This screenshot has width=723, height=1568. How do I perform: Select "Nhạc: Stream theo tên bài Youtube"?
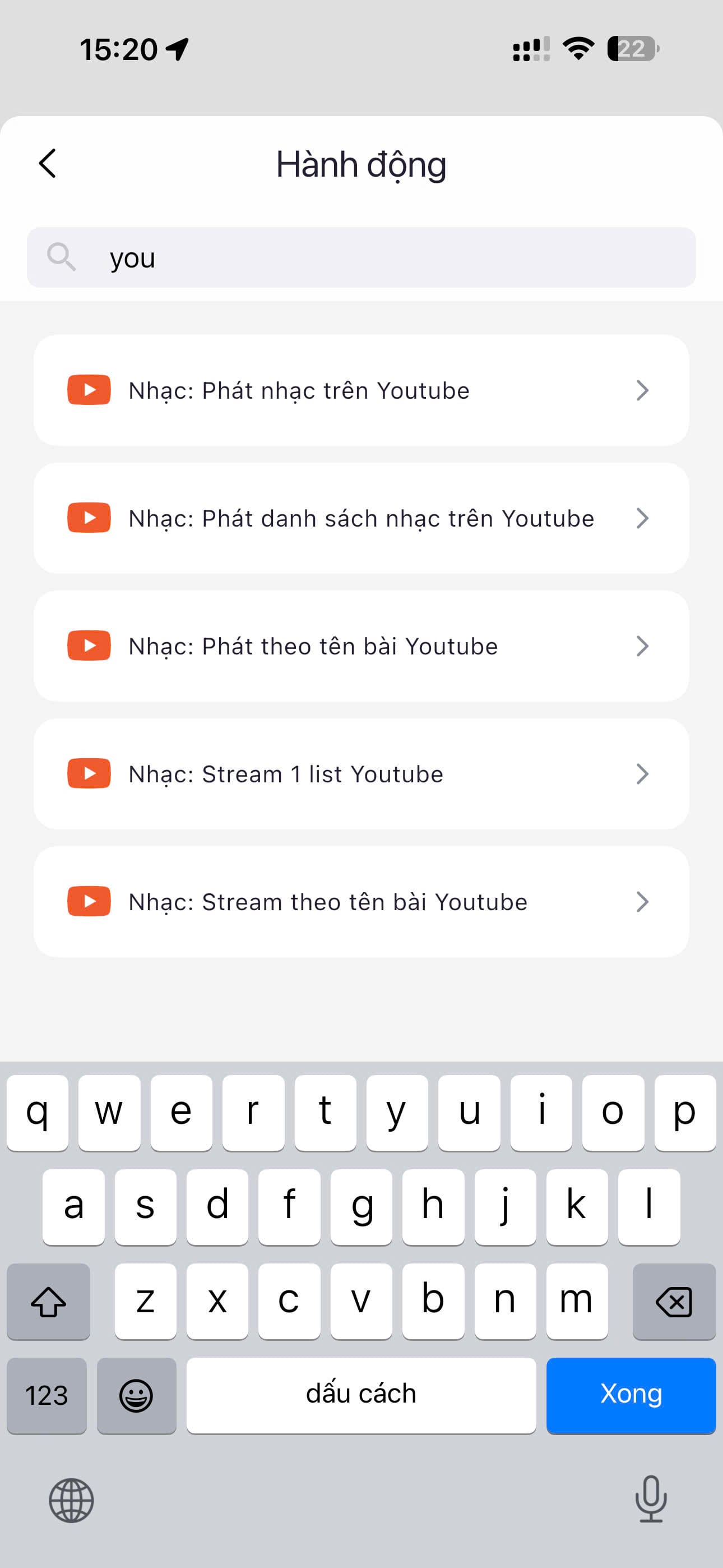pyautogui.click(x=361, y=901)
